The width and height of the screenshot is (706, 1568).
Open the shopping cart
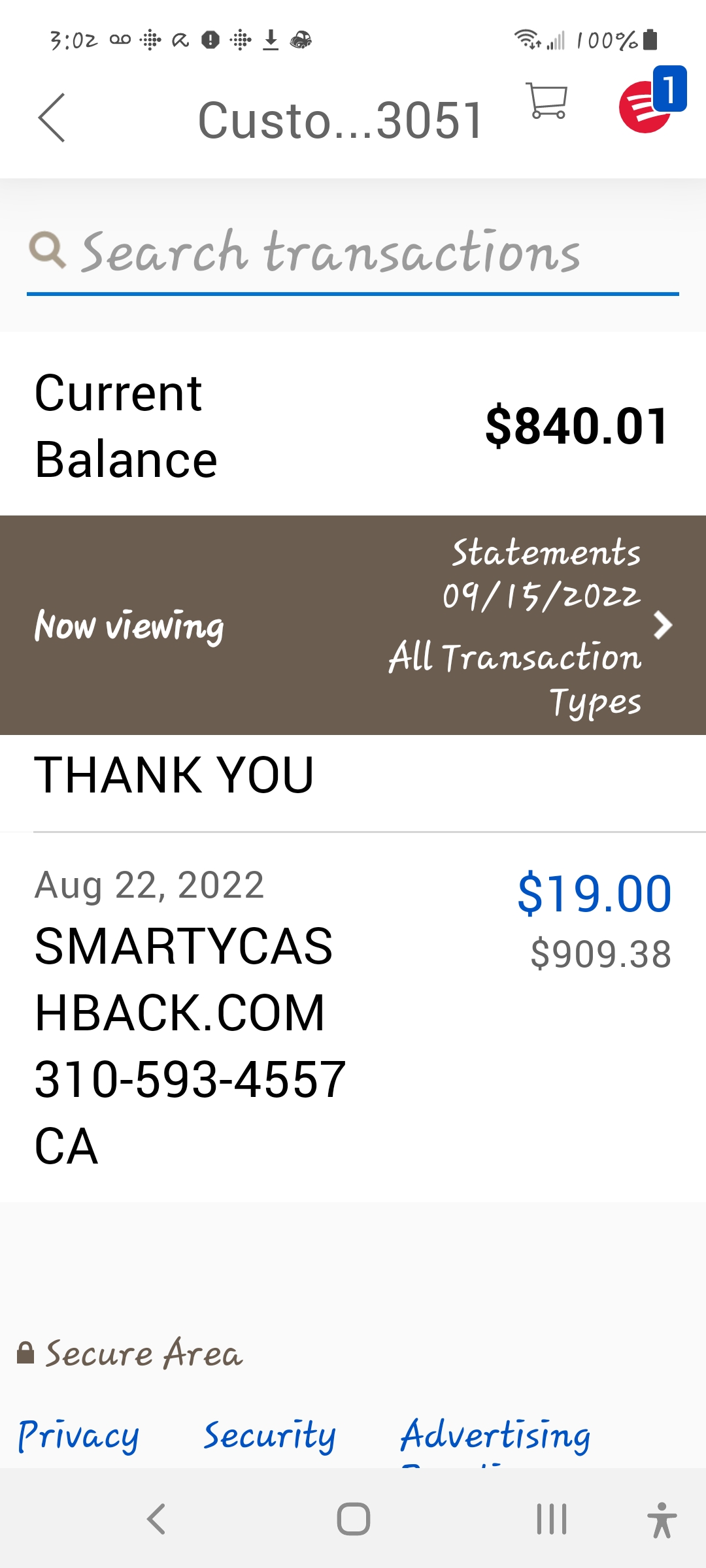546,101
